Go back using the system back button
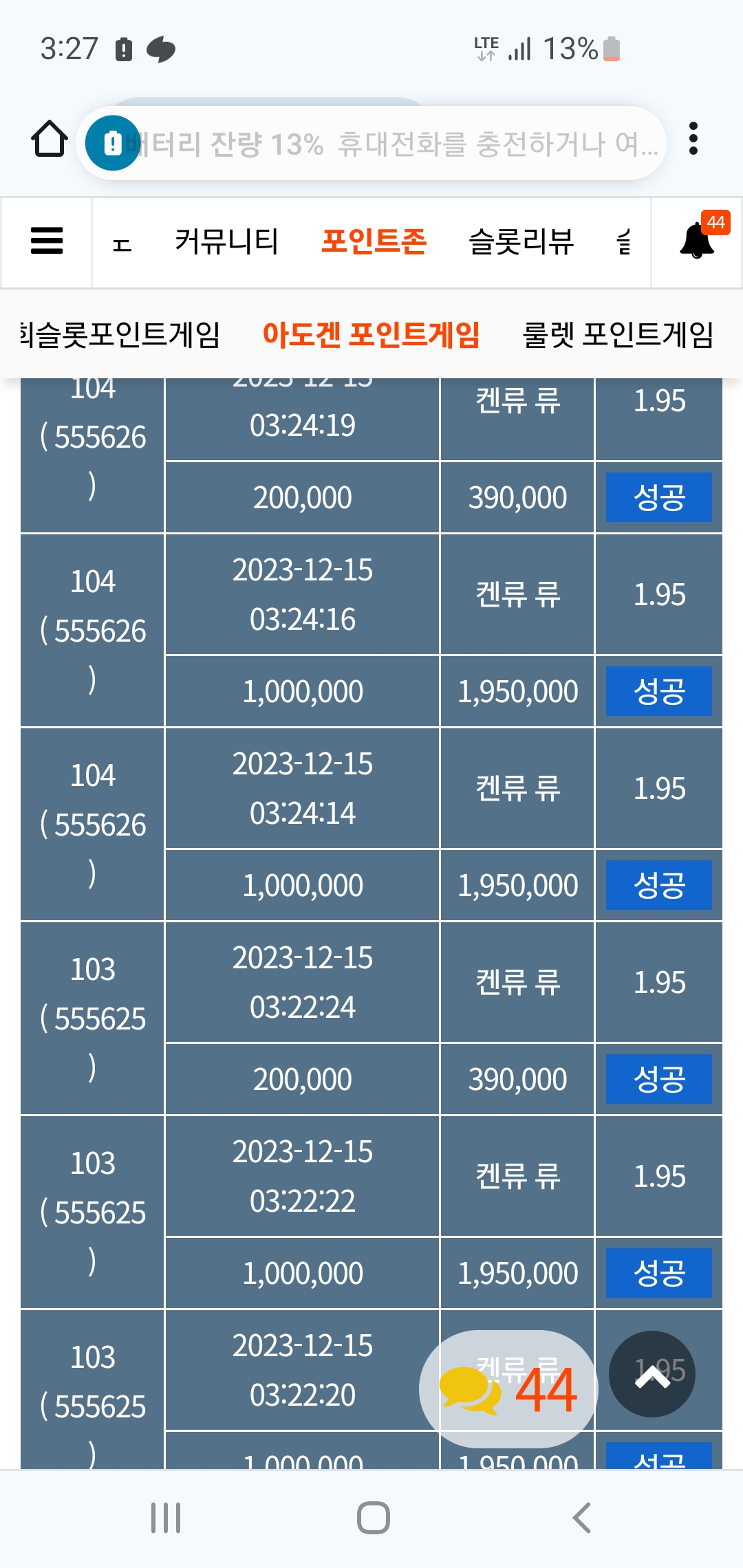Viewport: 743px width, 1568px height. [x=582, y=1518]
